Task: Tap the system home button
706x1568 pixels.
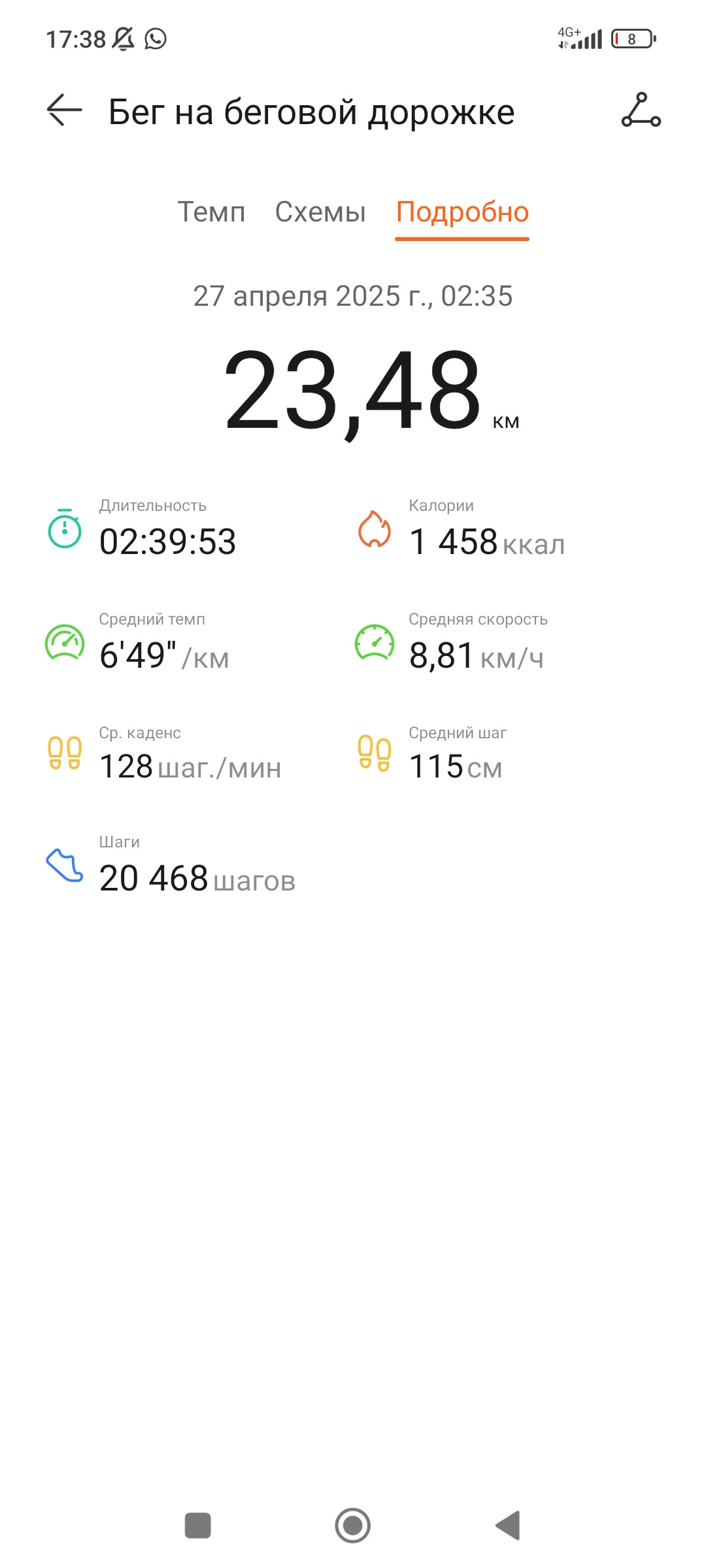Action: pos(353,1526)
